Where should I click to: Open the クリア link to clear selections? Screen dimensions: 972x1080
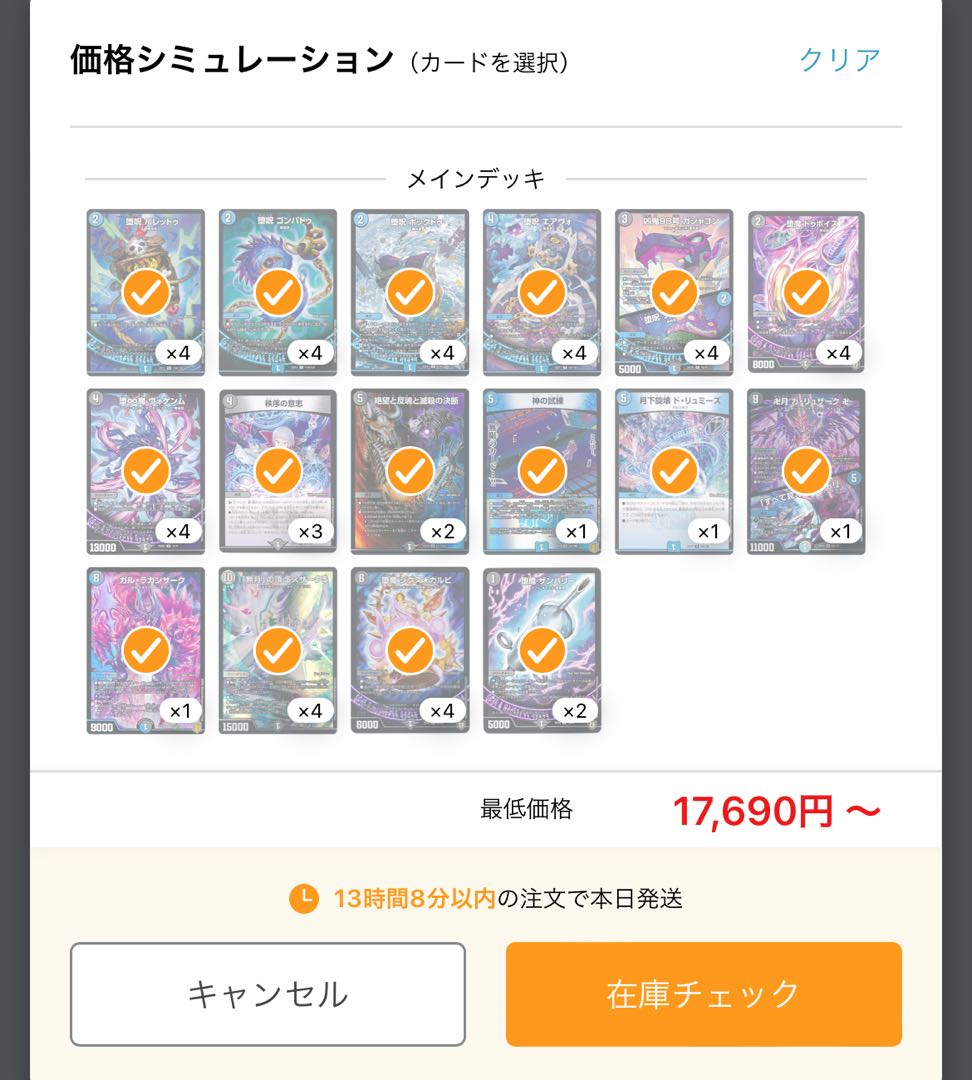point(839,60)
